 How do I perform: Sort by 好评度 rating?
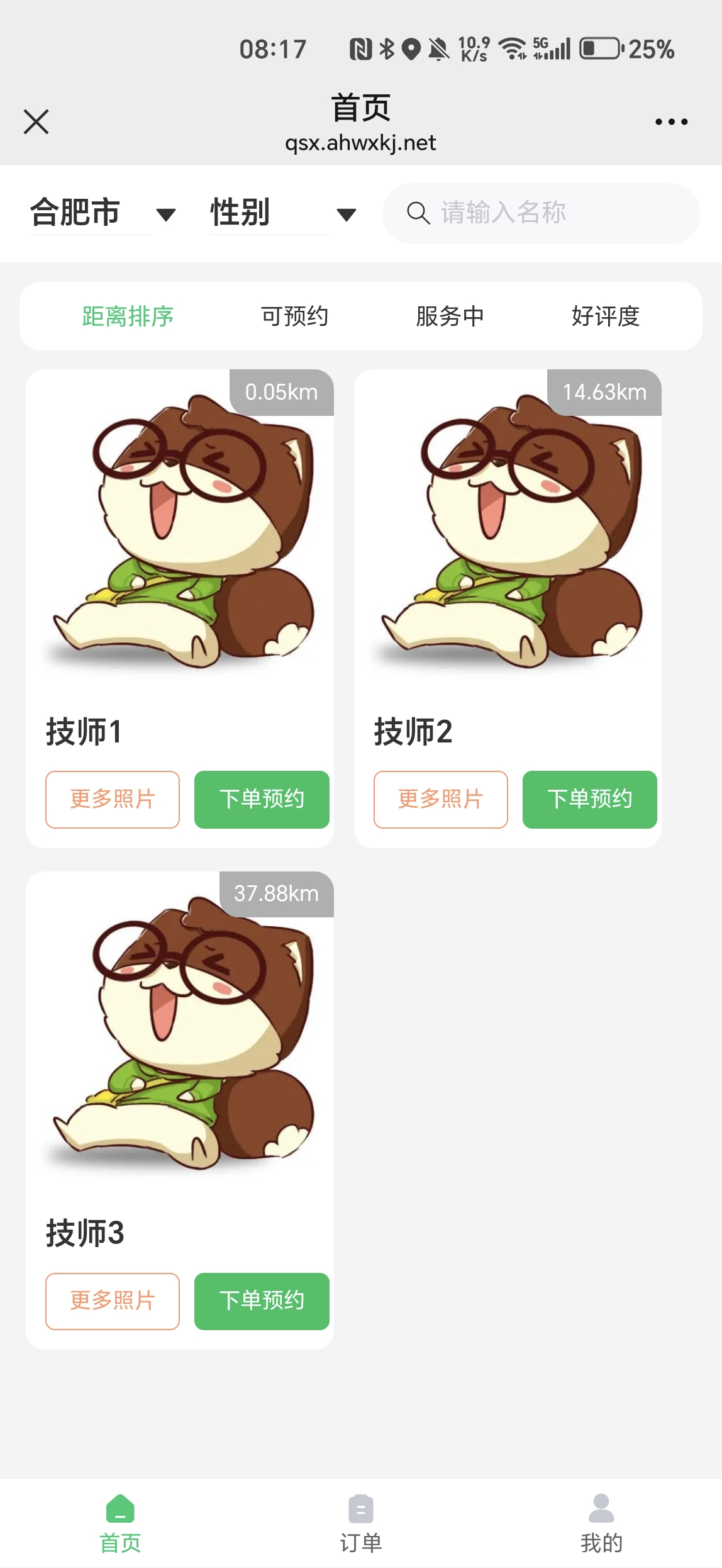tap(605, 316)
